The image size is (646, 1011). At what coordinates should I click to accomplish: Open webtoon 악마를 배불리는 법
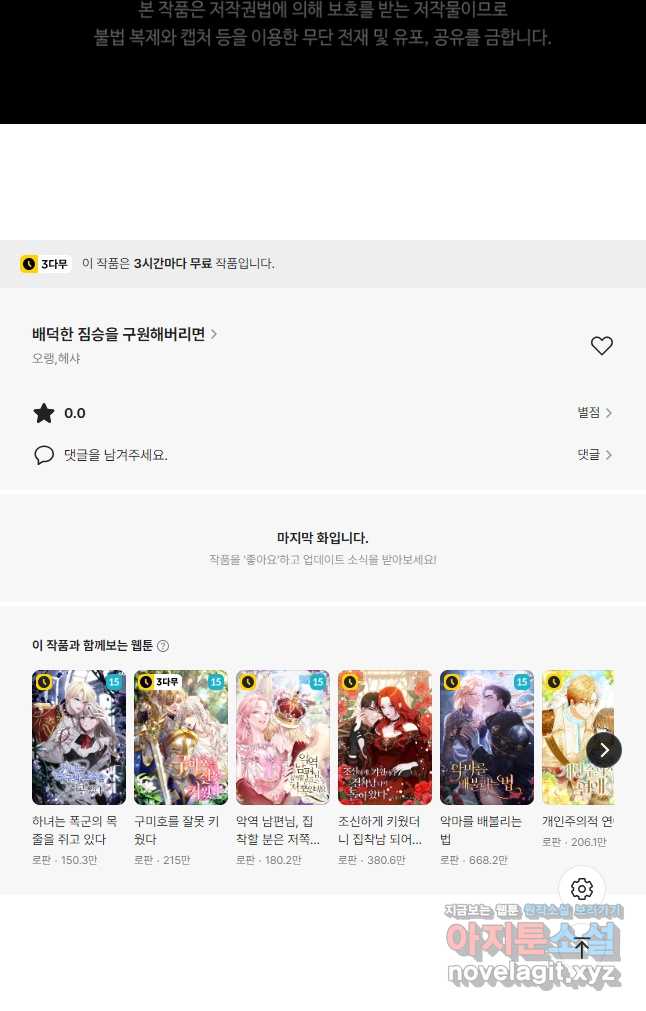coord(487,738)
